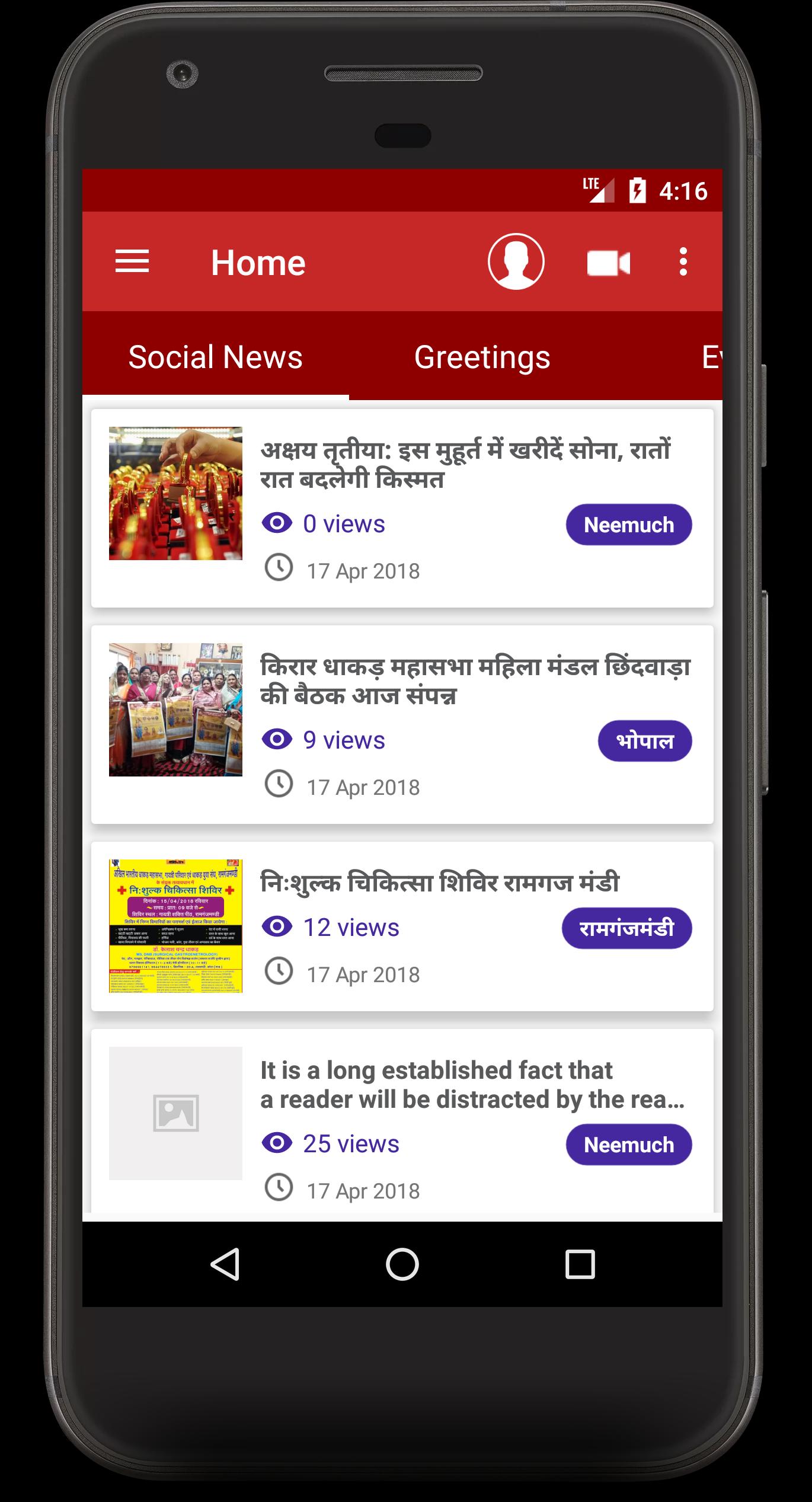This screenshot has height=1502, width=812.
Task: Tap the रामगंजमंडी location chip
Action: click(x=626, y=928)
